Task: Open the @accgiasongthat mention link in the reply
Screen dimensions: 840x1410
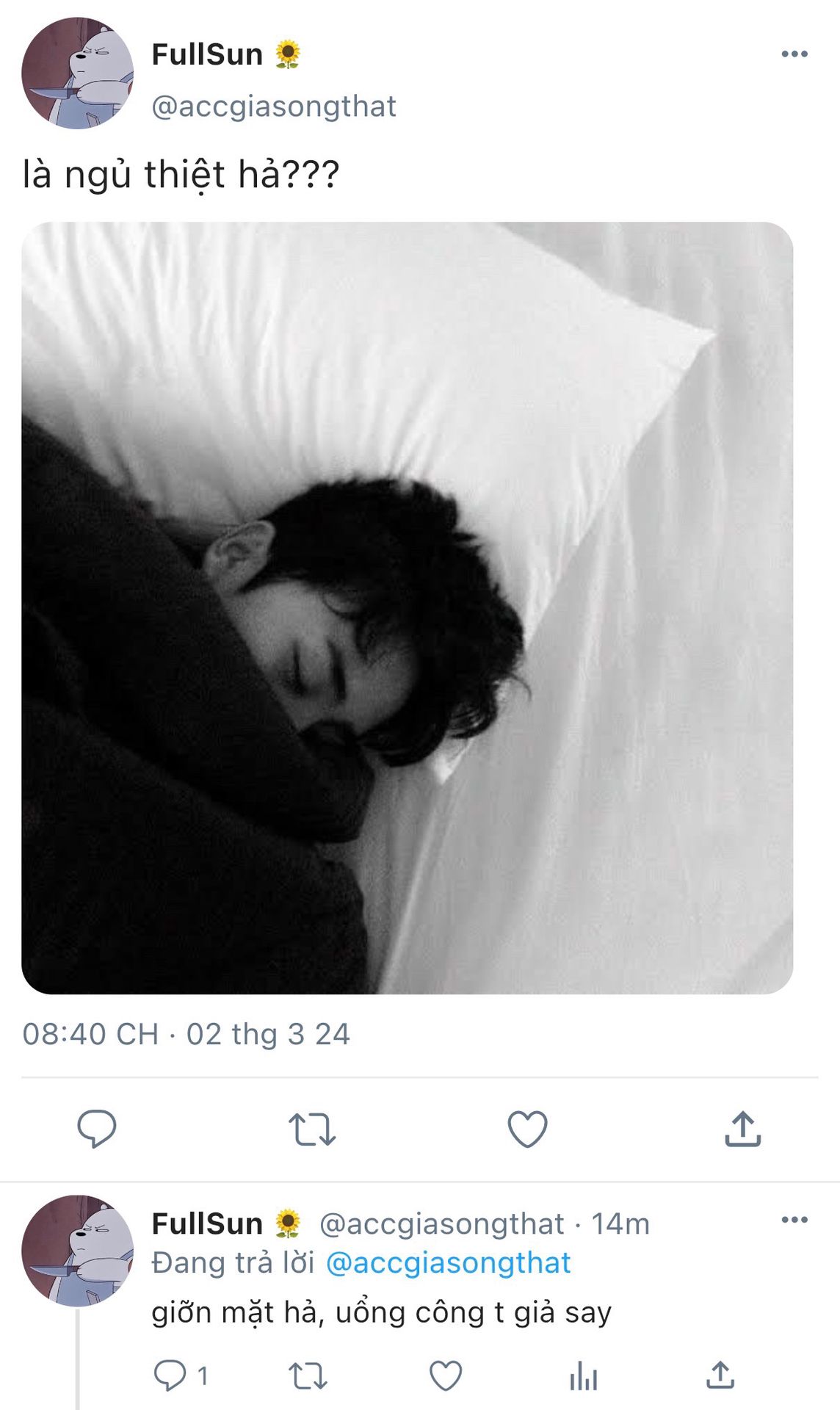Action: point(448,1263)
